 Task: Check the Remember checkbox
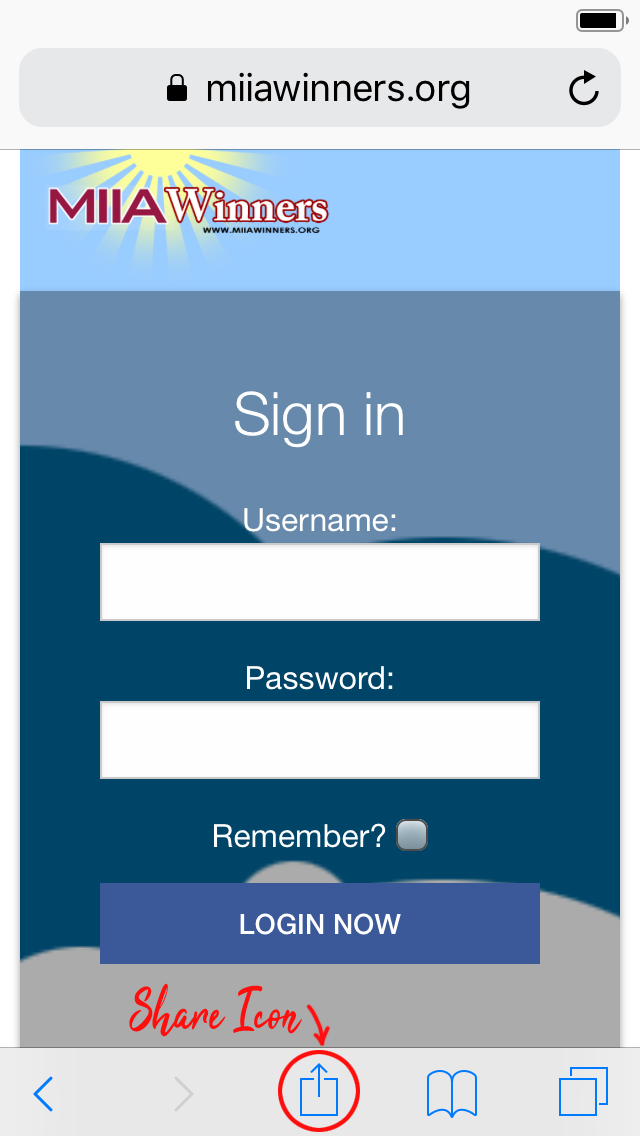click(x=412, y=835)
